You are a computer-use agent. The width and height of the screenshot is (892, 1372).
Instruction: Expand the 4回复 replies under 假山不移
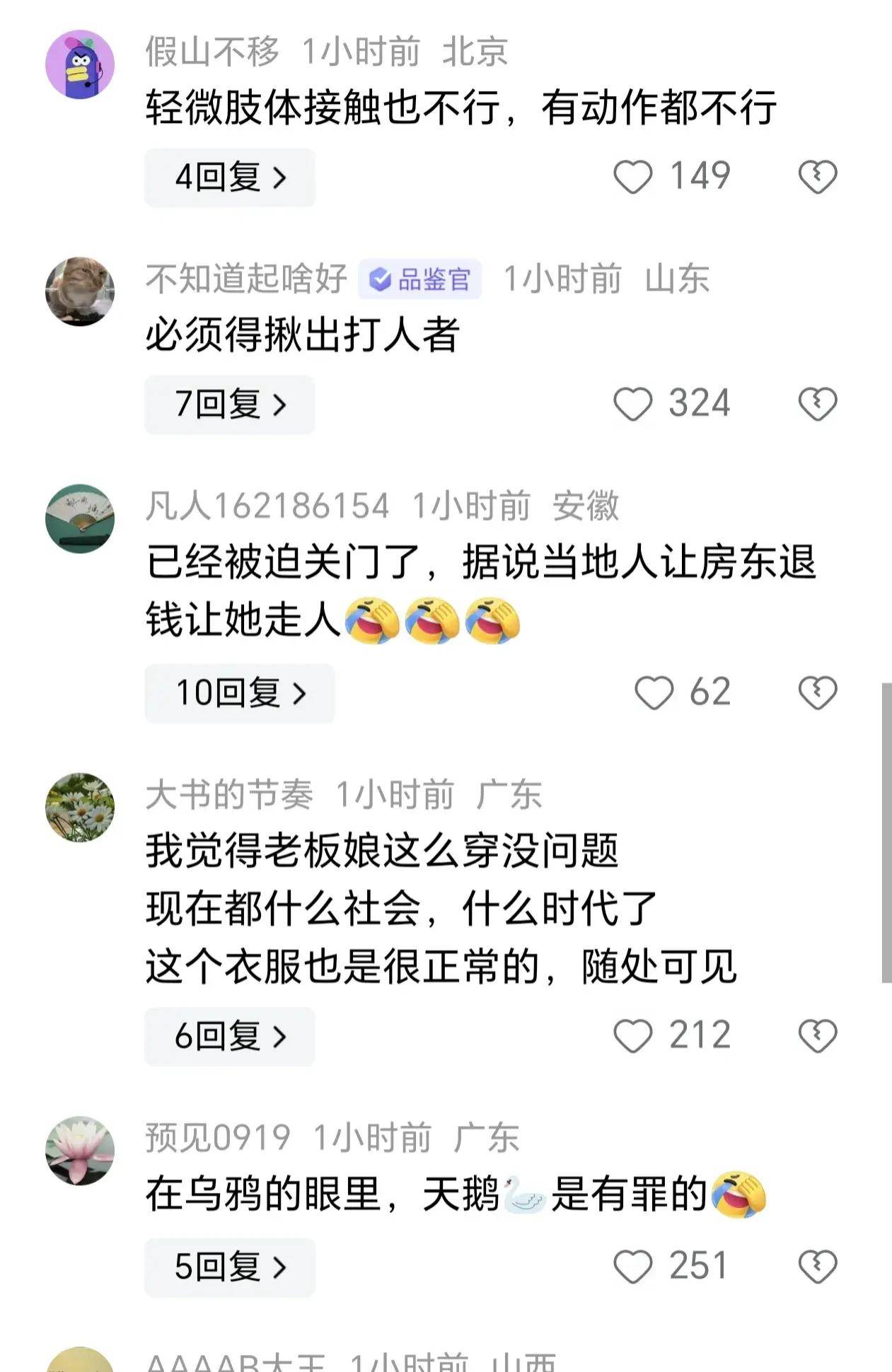coord(229,178)
